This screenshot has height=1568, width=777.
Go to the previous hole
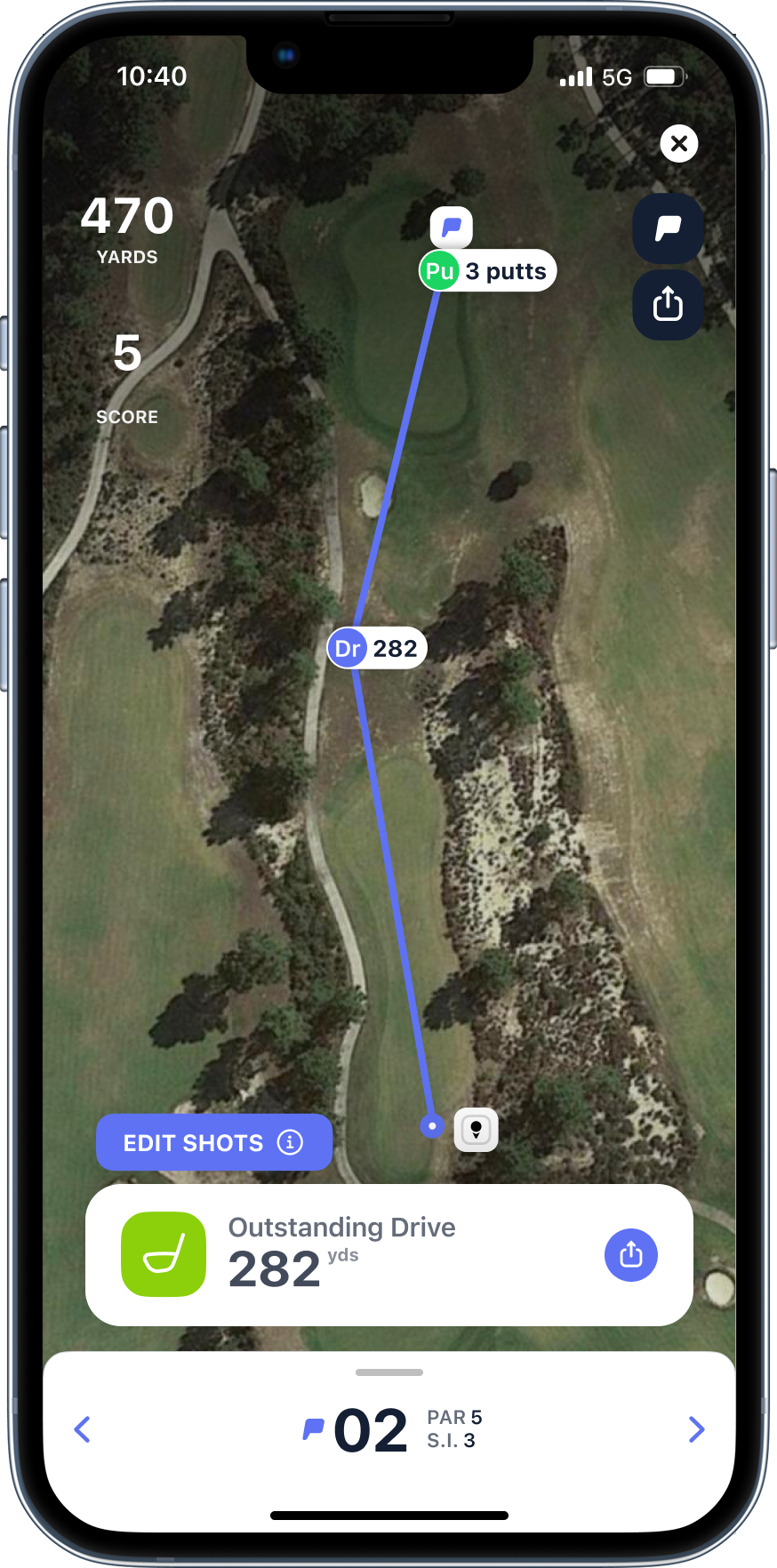(83, 1429)
